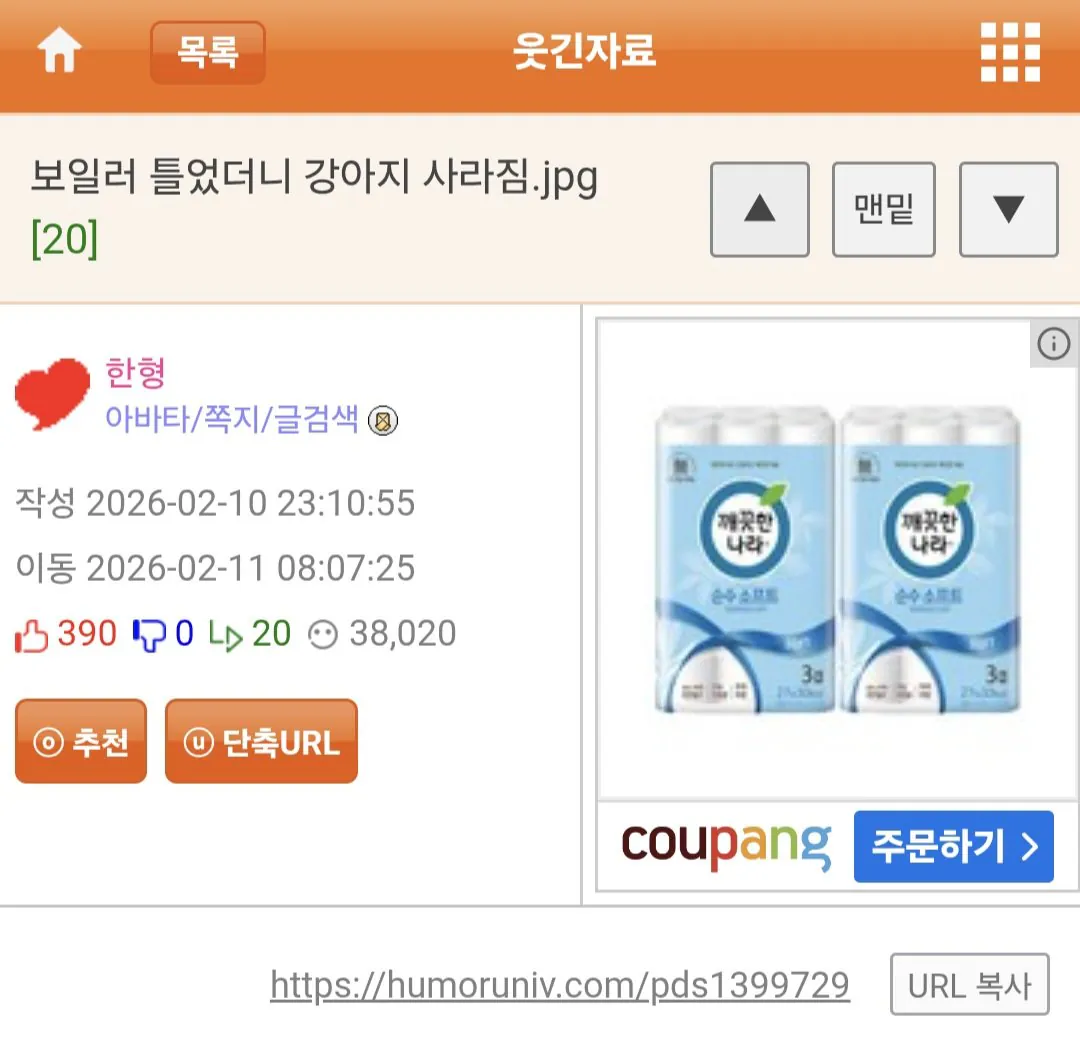Viewport: 1080px width, 1062px height.
Task: Copy link with URL 복사
Action: click(x=969, y=986)
